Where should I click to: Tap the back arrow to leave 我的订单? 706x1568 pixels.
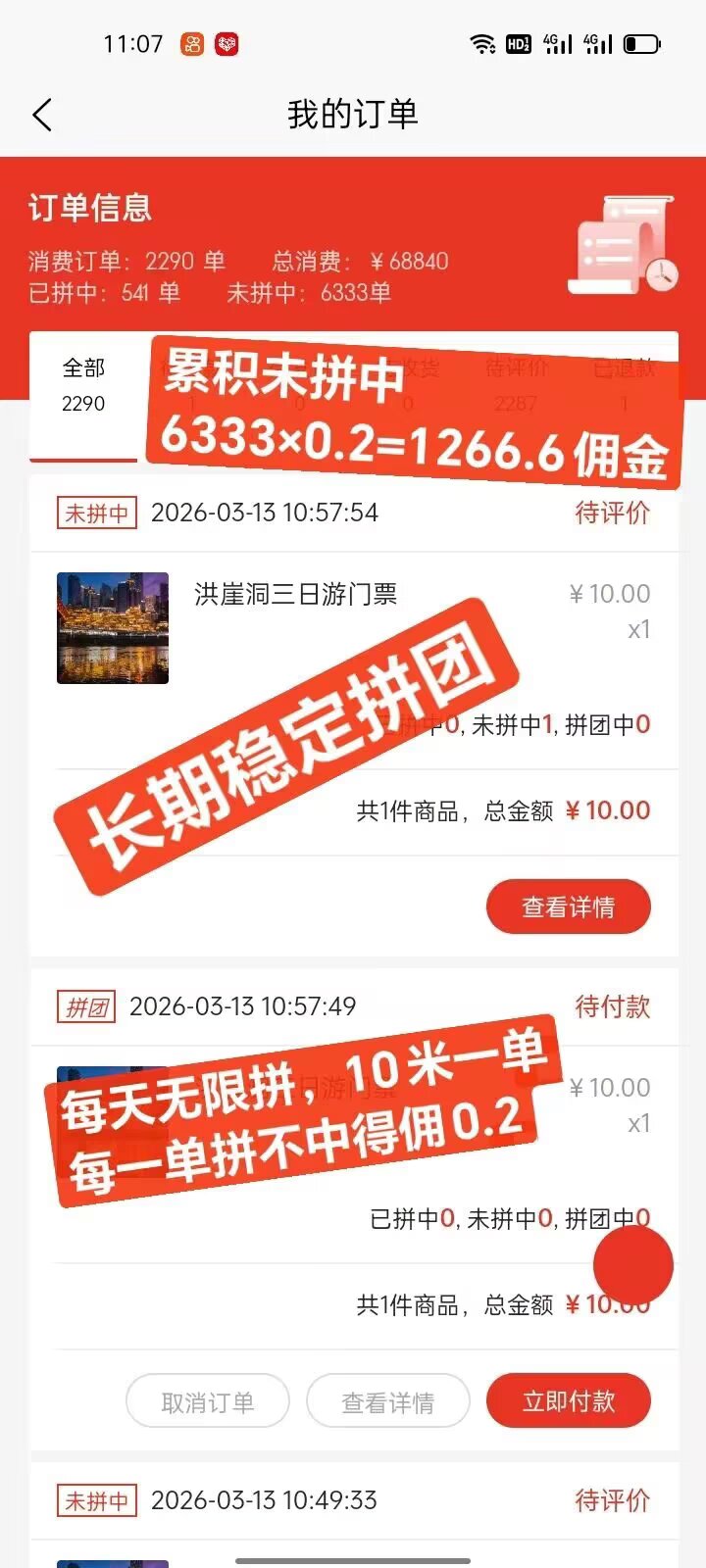(x=41, y=115)
